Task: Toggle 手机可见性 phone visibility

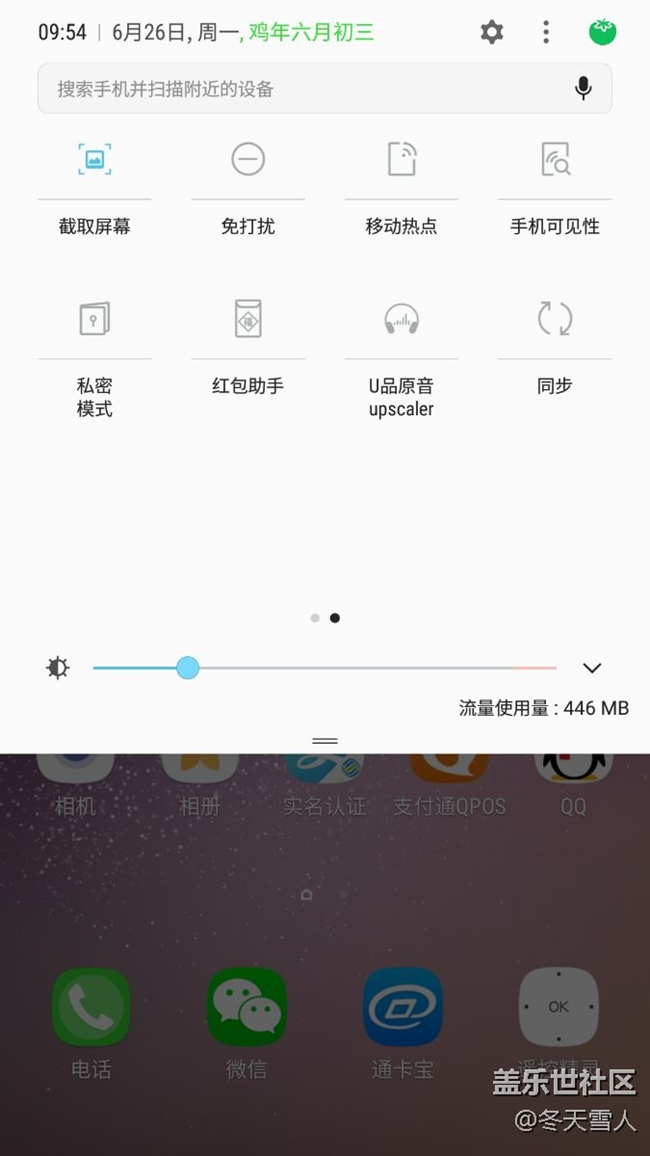Action: pyautogui.click(x=555, y=160)
